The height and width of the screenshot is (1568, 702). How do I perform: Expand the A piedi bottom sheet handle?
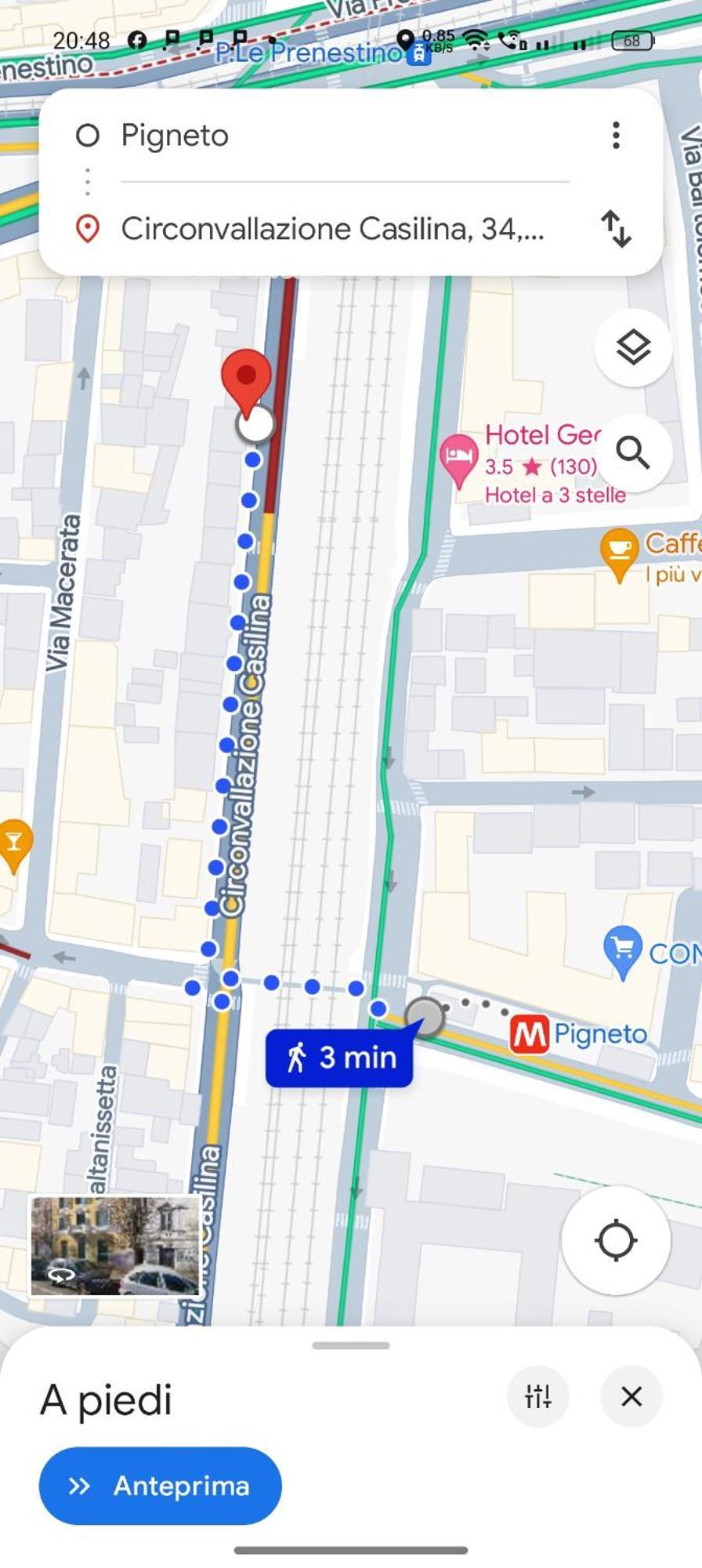pos(350,1345)
